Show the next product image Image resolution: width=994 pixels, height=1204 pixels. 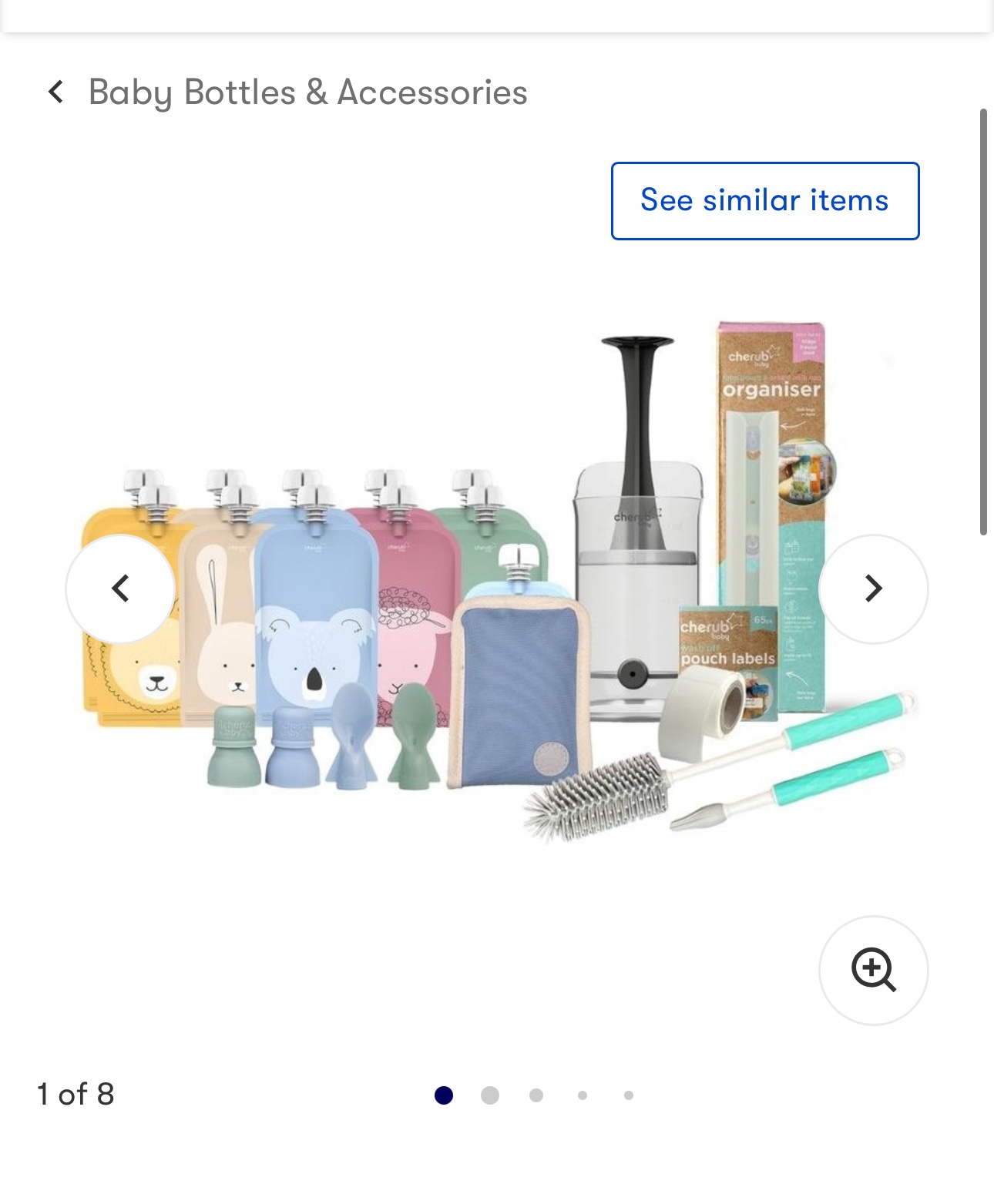pyautogui.click(x=873, y=589)
